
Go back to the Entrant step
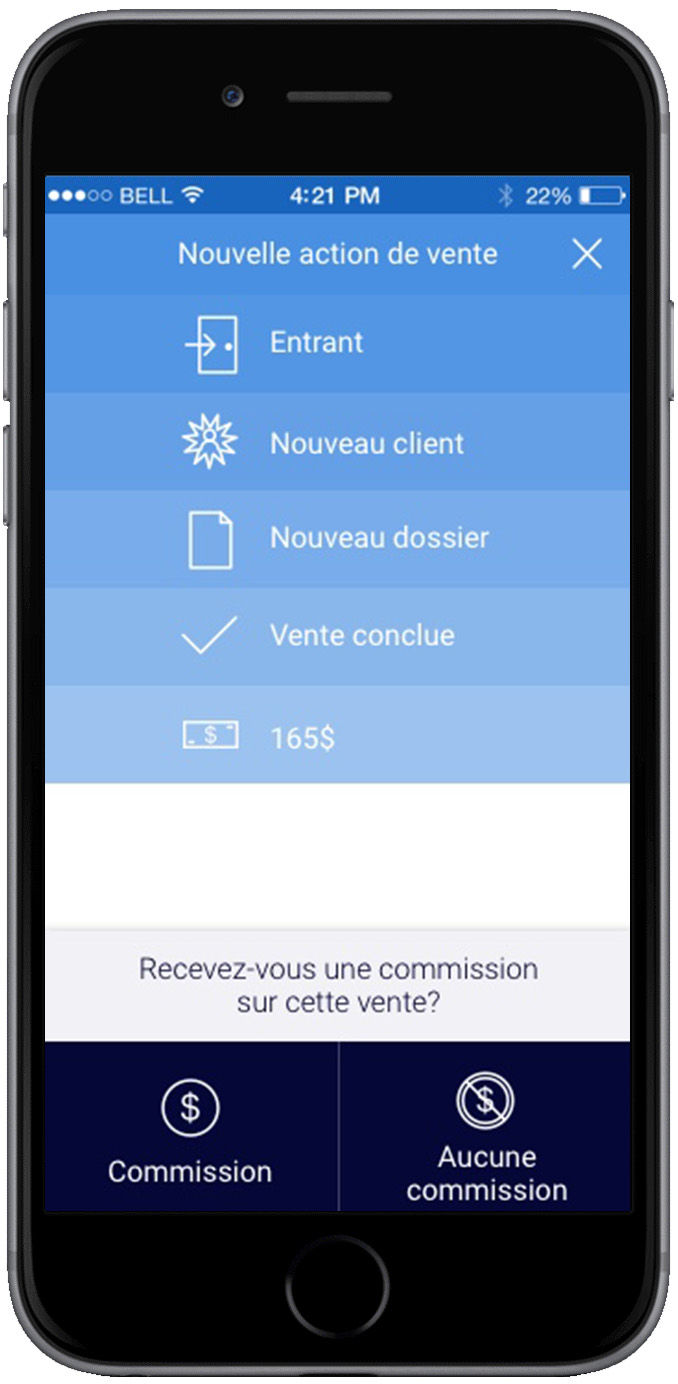click(337, 343)
